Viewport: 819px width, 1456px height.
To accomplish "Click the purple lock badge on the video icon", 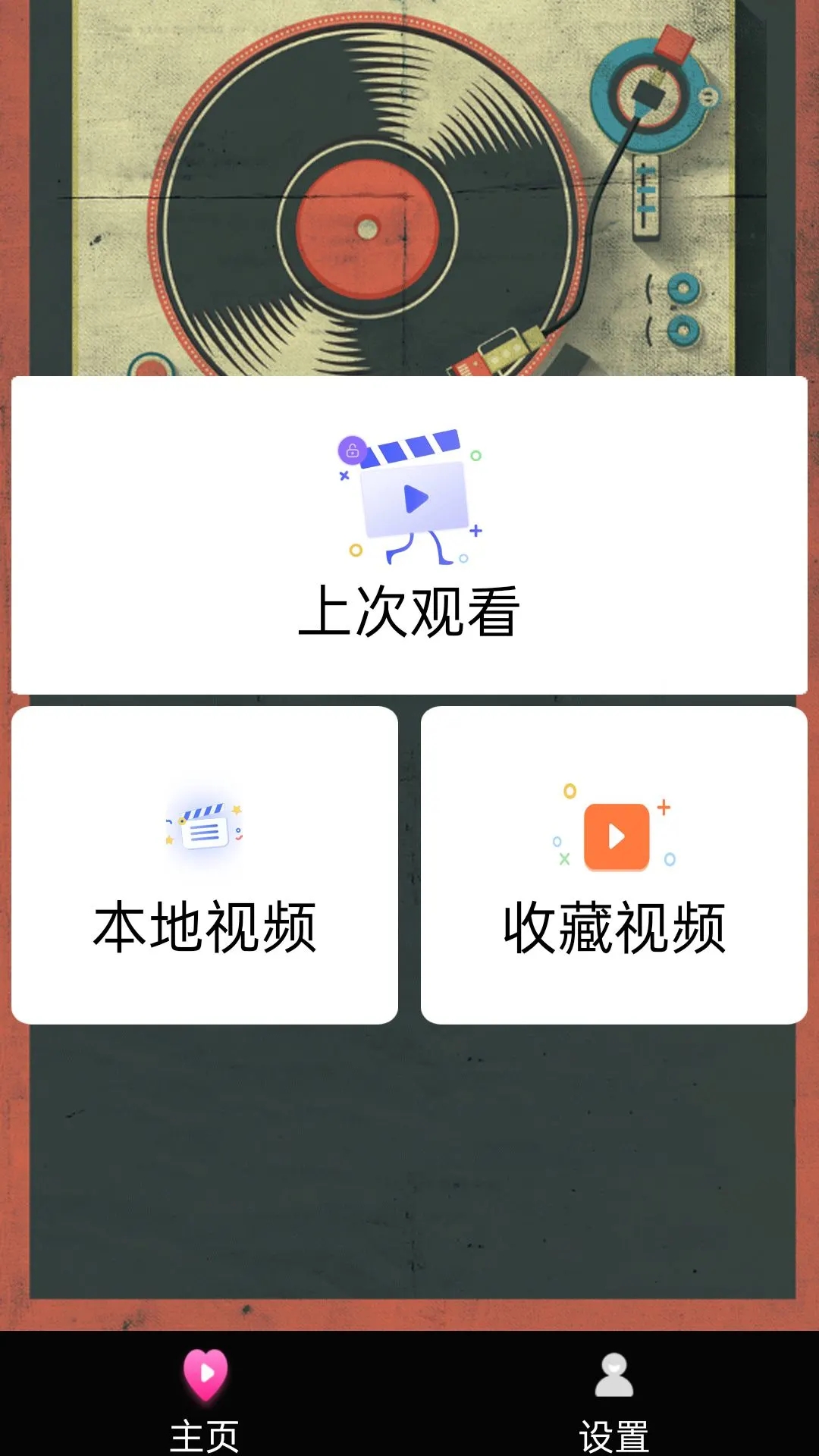I will pos(352,450).
